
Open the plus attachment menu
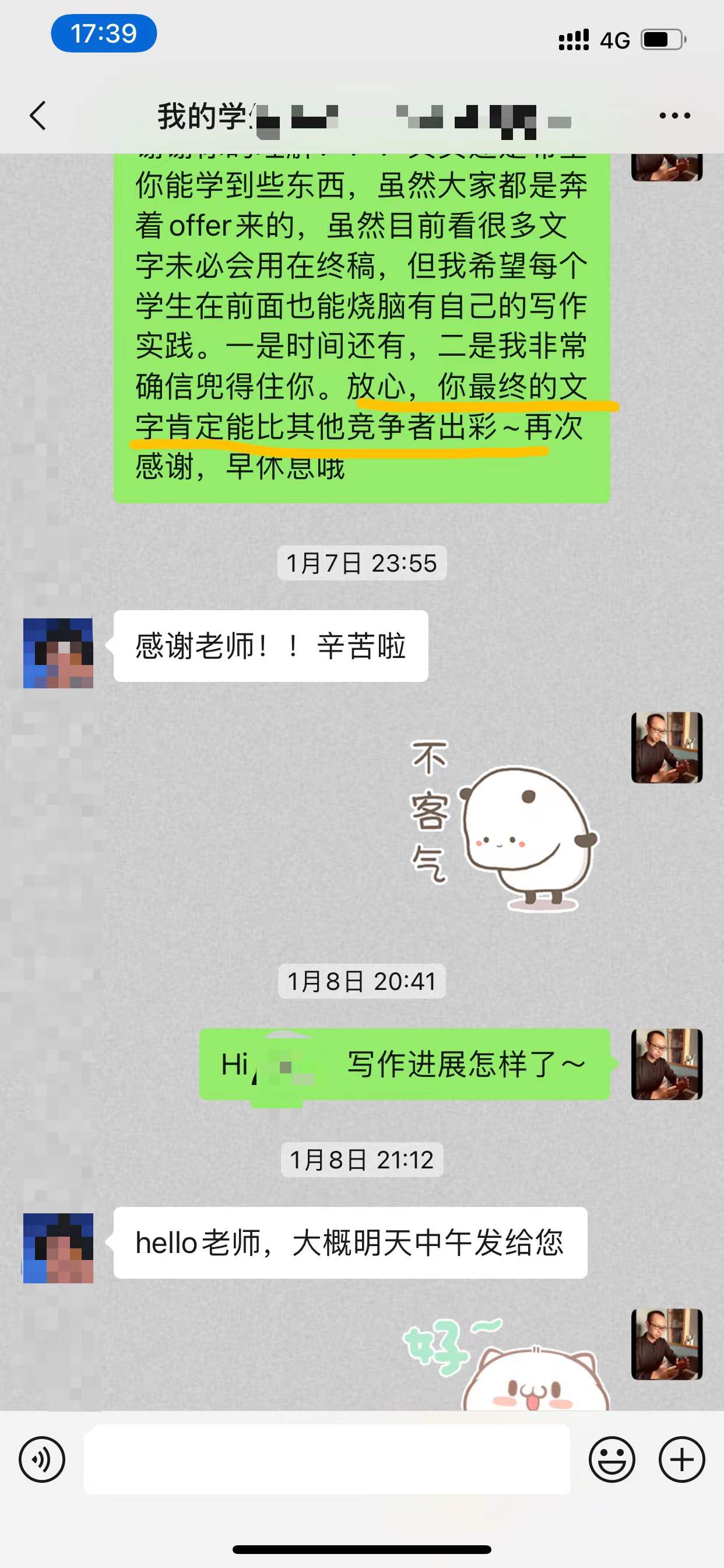click(681, 1459)
